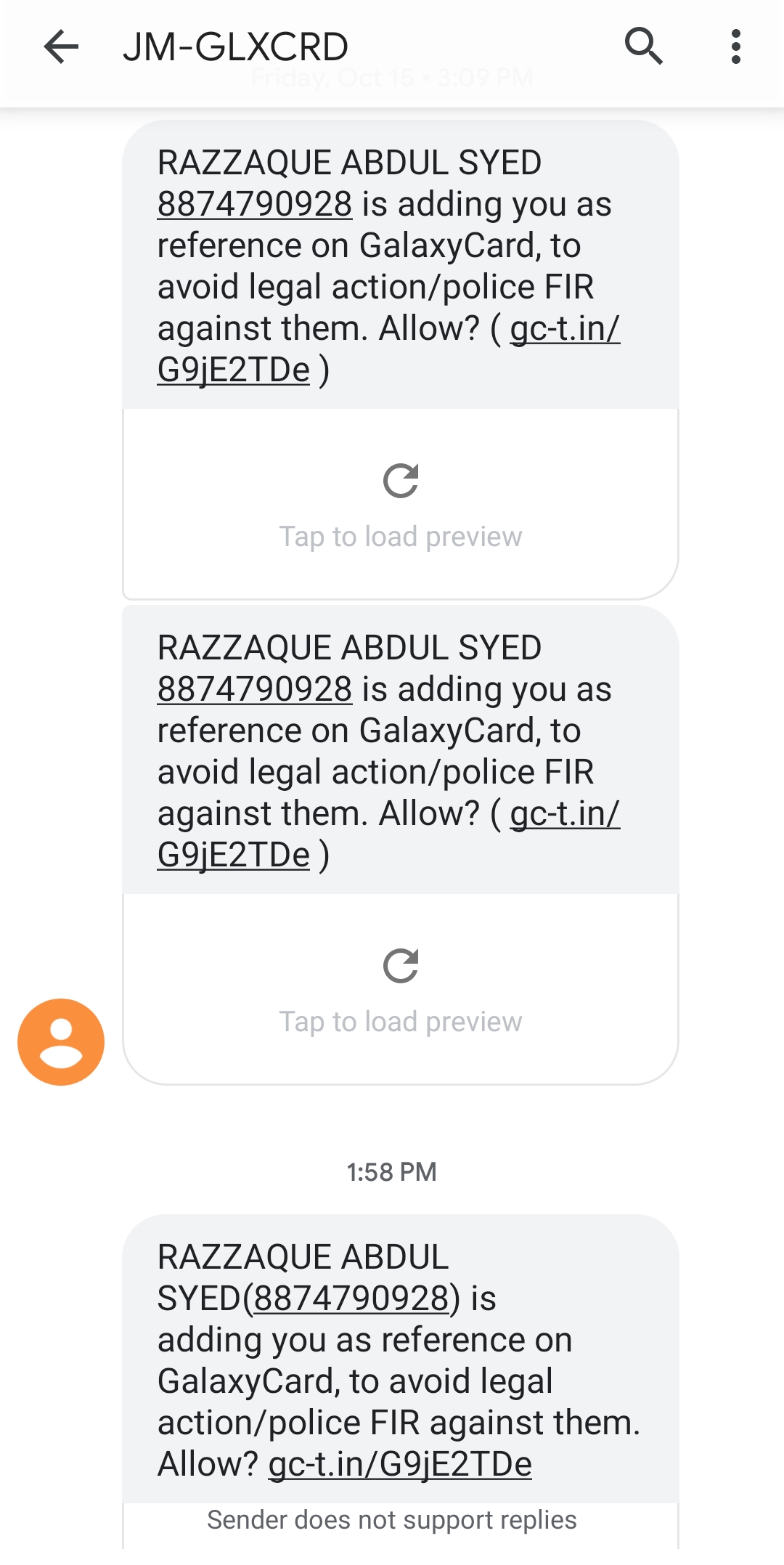Image resolution: width=784 pixels, height=1565 pixels.
Task: Tap the phone number in the topmost message
Action: [x=255, y=204]
